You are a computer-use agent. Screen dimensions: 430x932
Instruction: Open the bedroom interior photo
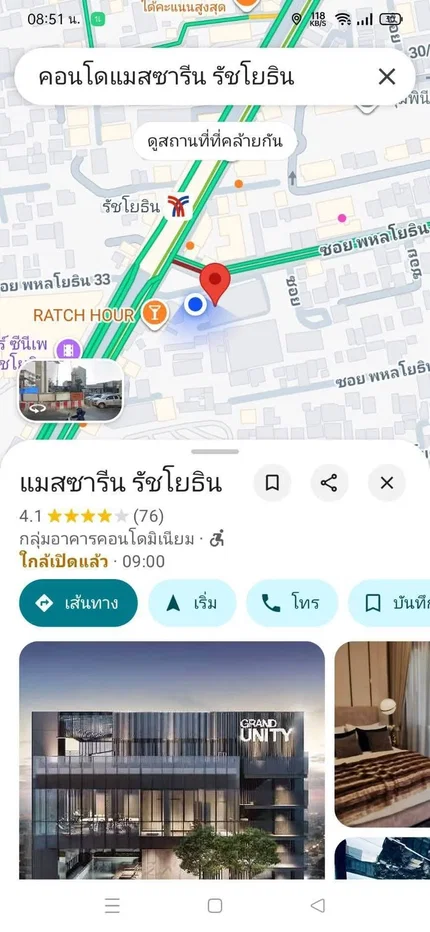click(x=382, y=735)
